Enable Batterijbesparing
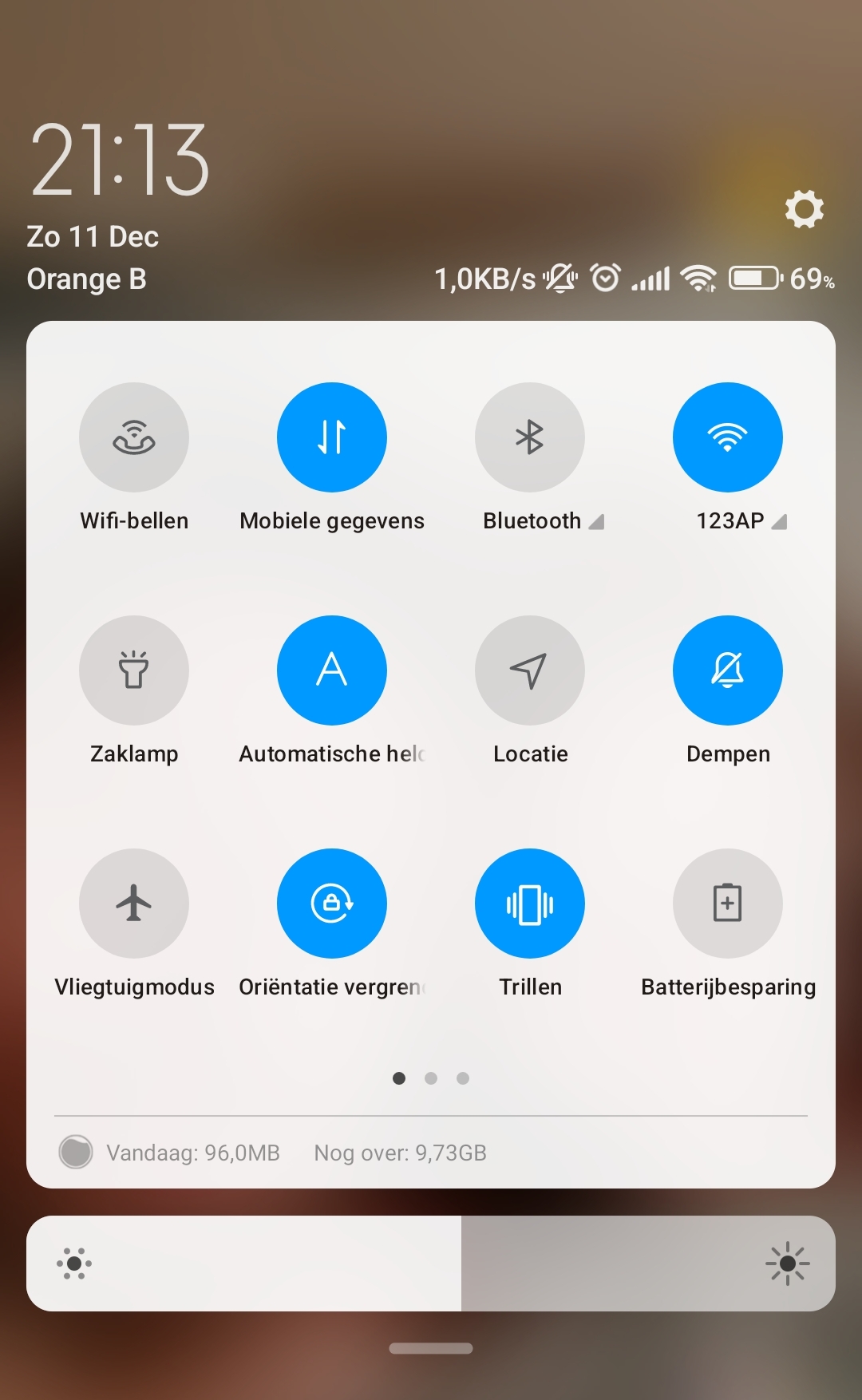The height and width of the screenshot is (1400, 862). tap(728, 904)
